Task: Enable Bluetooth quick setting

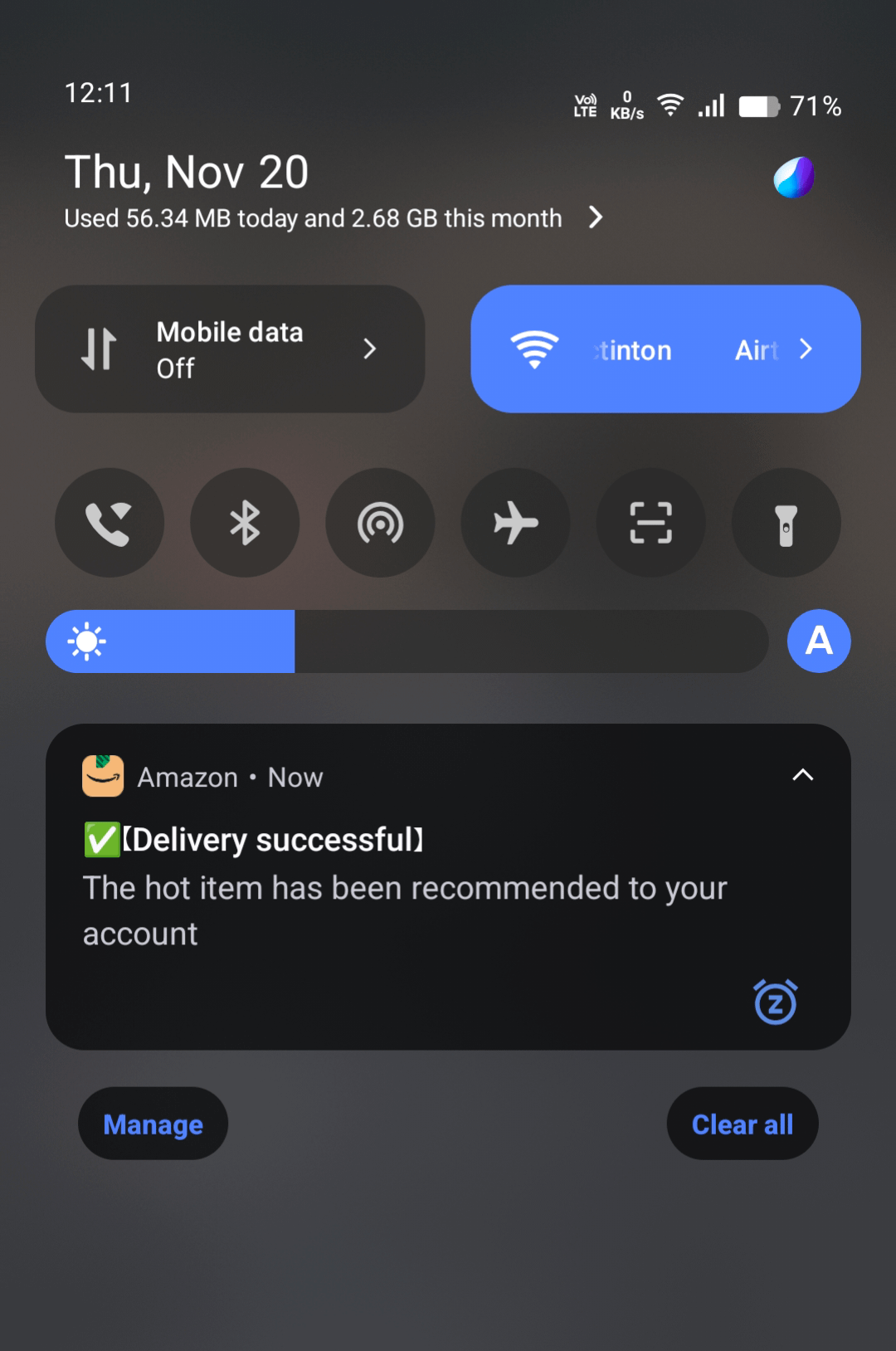Action: 245,523
